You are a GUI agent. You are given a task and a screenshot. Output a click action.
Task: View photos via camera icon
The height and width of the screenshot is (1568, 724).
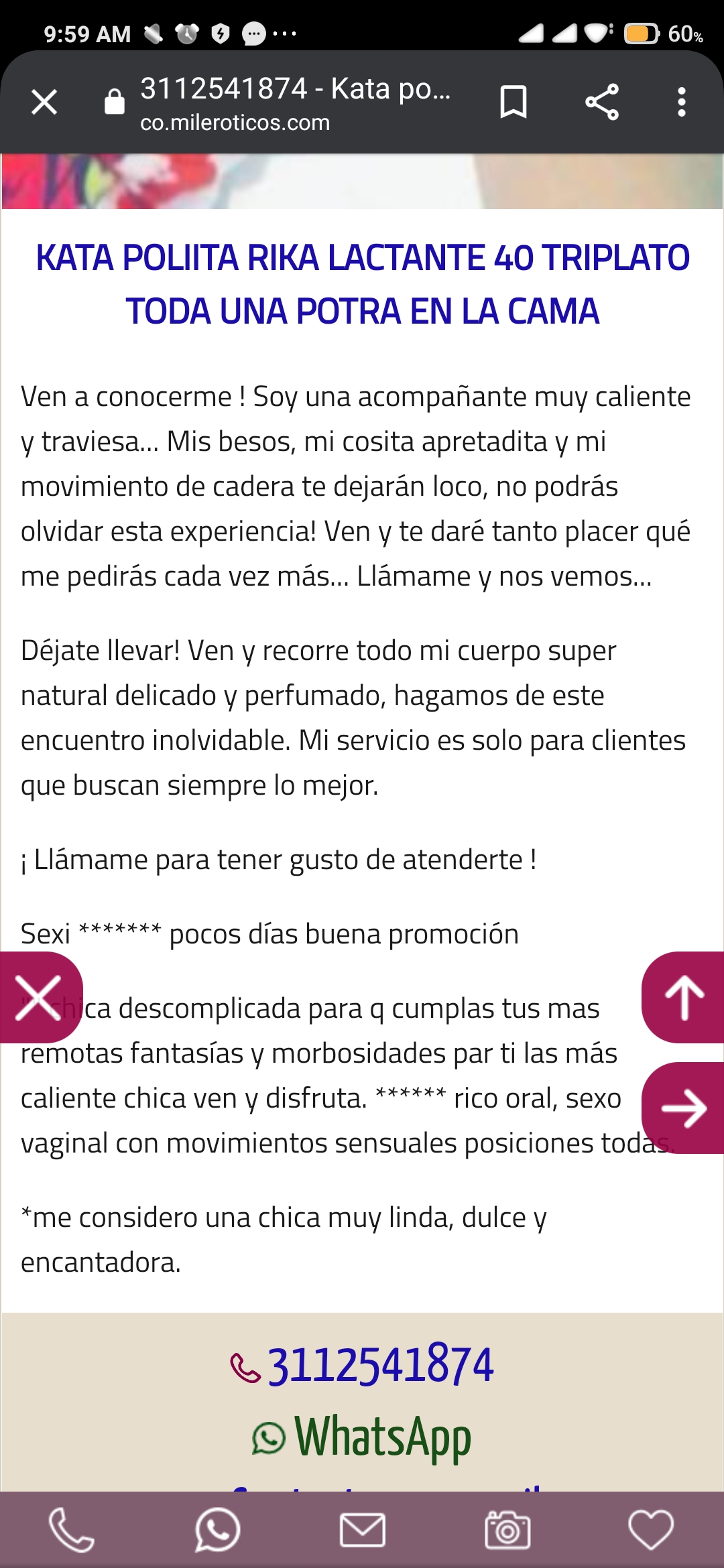[x=507, y=1530]
